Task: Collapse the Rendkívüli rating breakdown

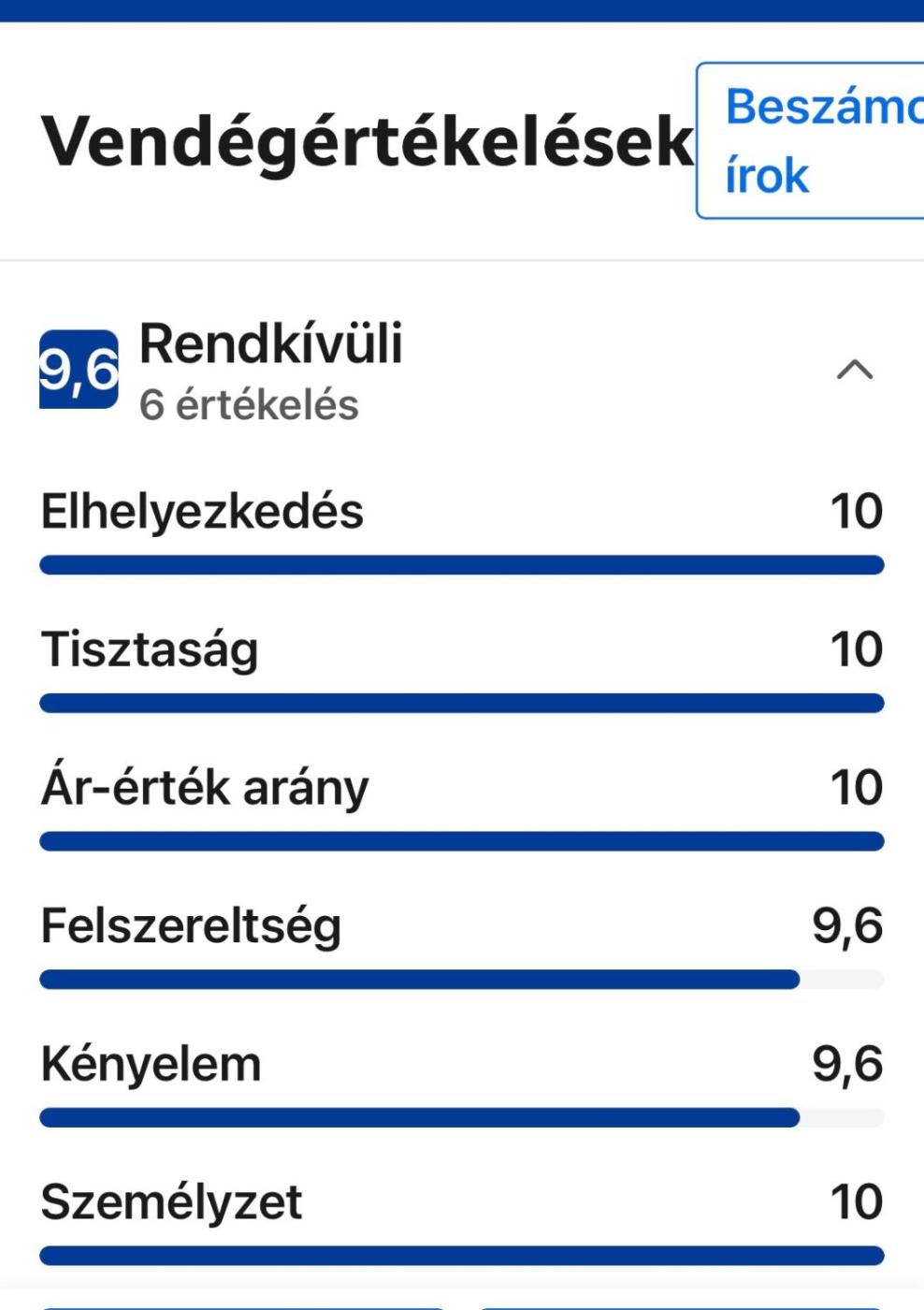Action: point(854,370)
